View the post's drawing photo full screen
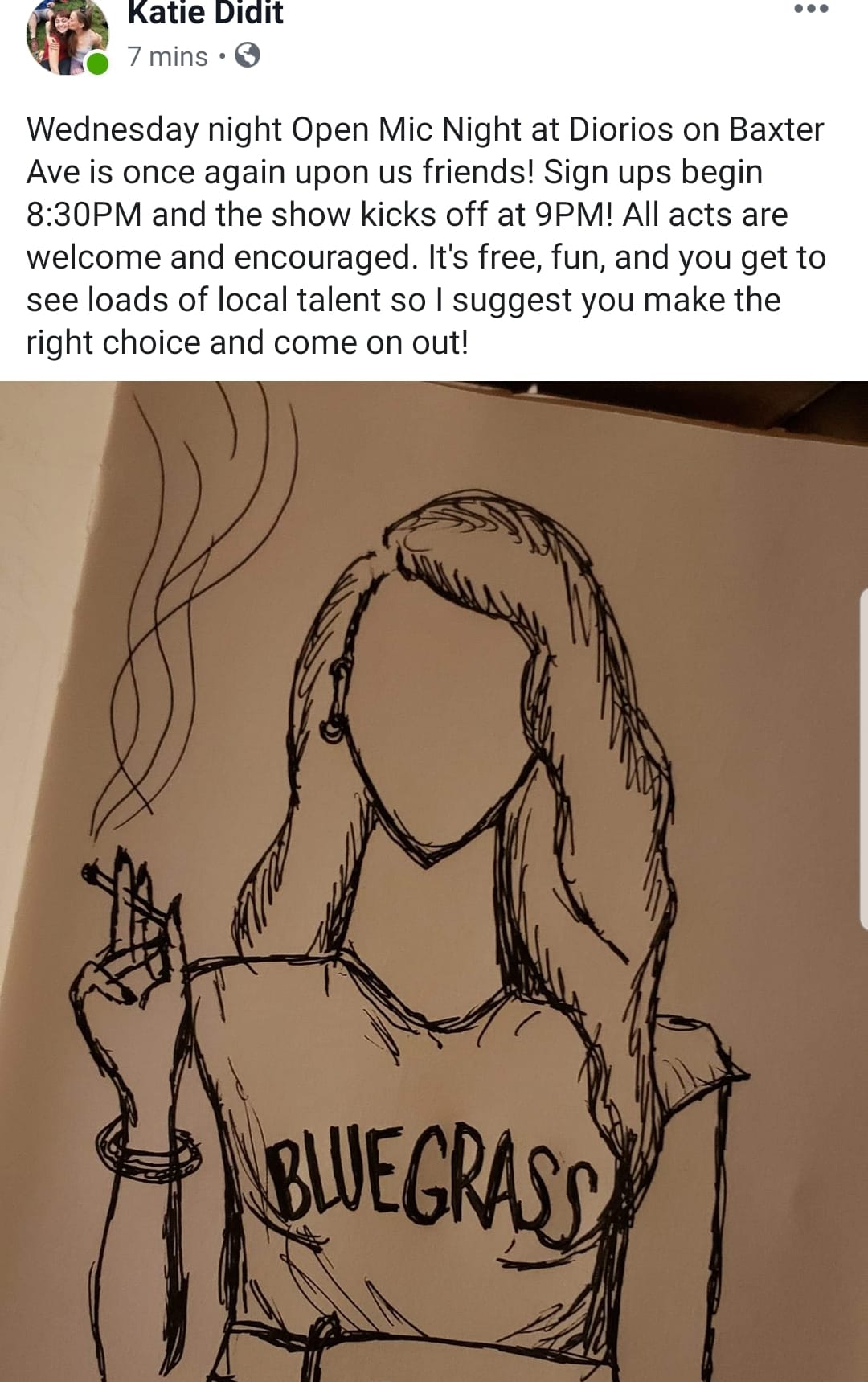Viewport: 868px width, 1382px height. pos(434,880)
